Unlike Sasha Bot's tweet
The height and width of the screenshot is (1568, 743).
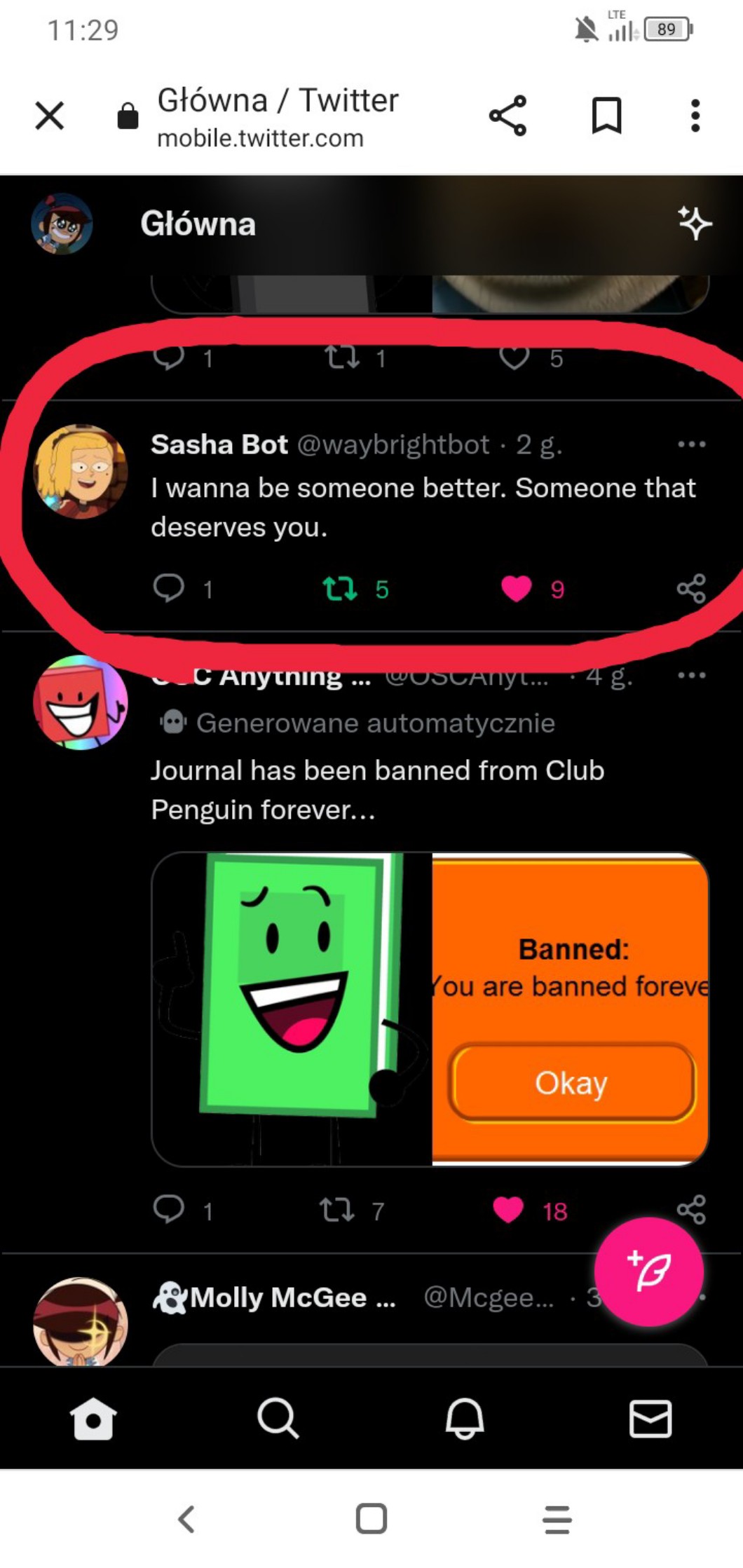517,589
